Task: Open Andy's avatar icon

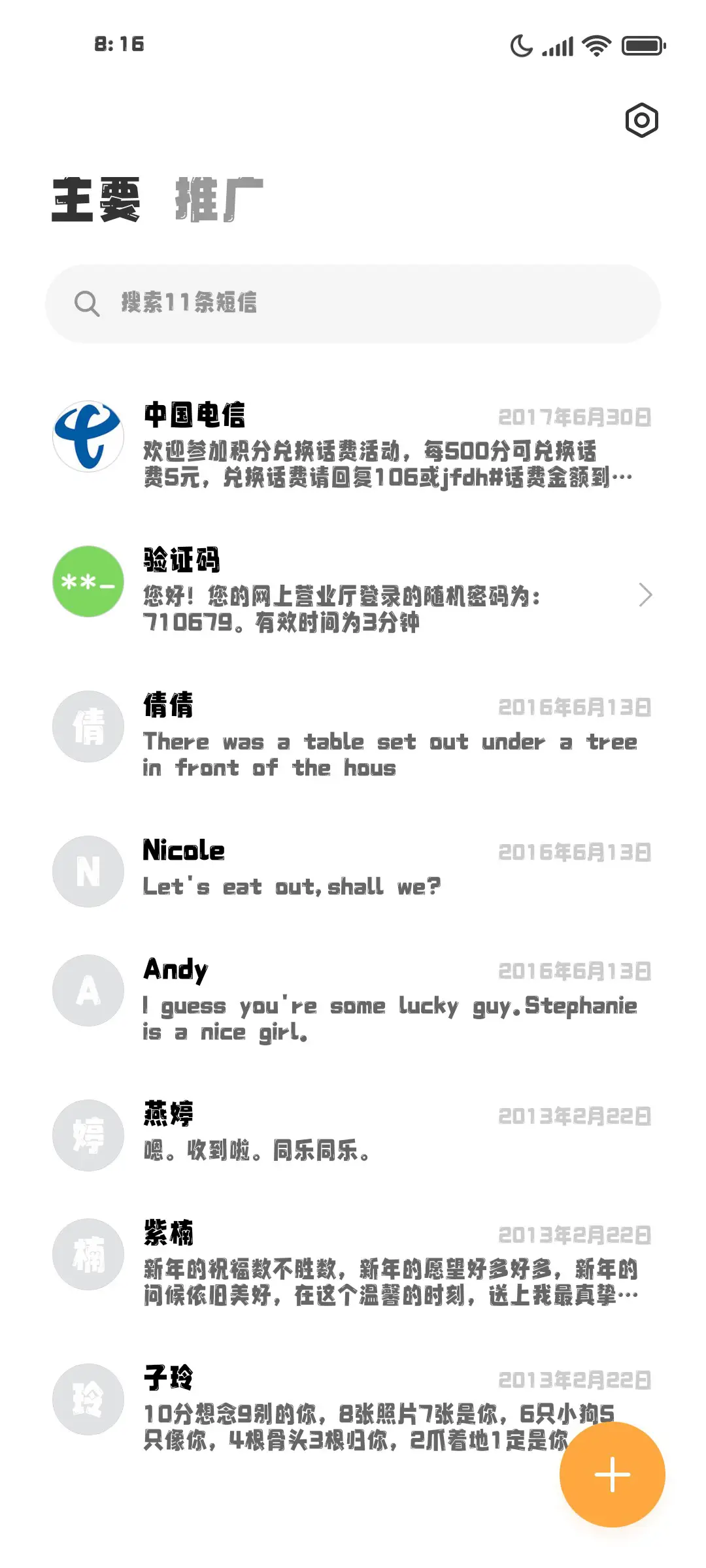Action: [88, 990]
